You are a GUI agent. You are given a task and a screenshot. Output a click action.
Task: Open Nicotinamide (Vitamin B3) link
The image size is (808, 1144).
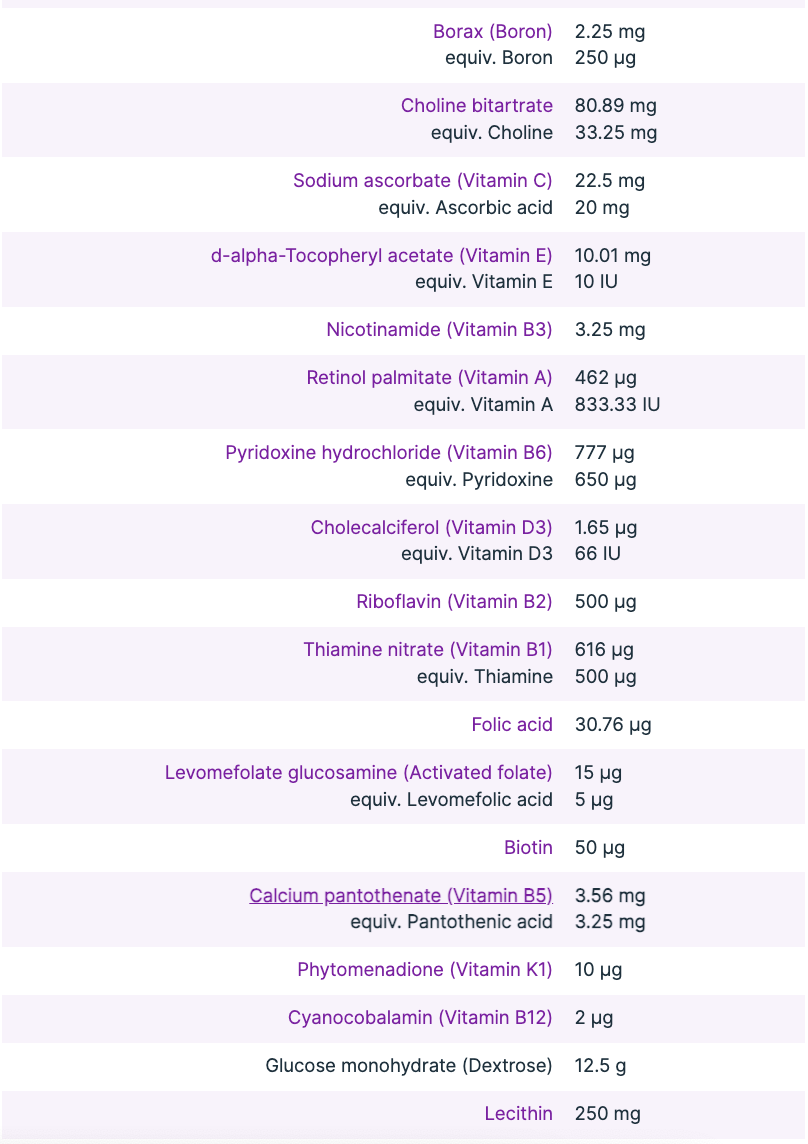439,330
